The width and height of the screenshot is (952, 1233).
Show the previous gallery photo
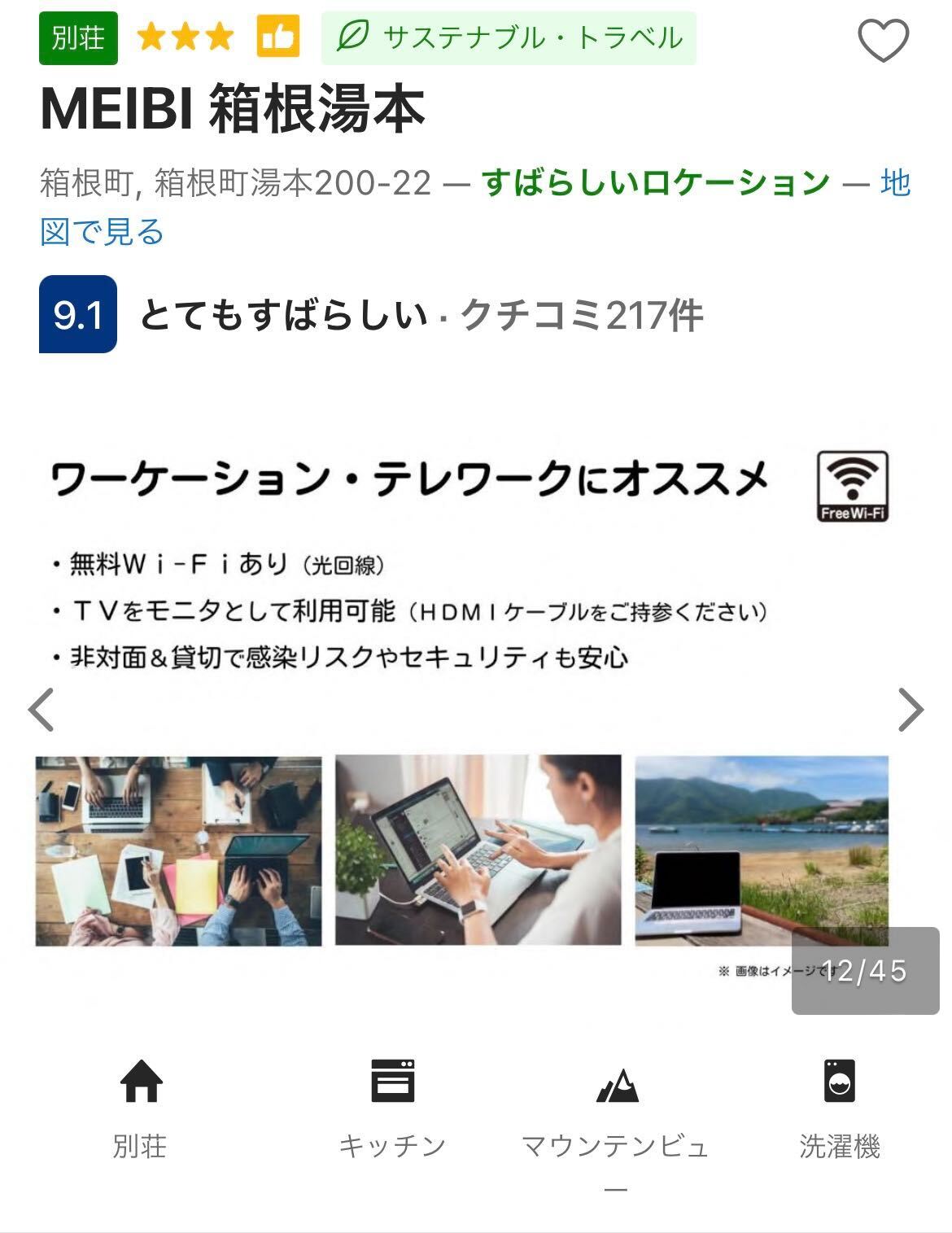(x=41, y=710)
